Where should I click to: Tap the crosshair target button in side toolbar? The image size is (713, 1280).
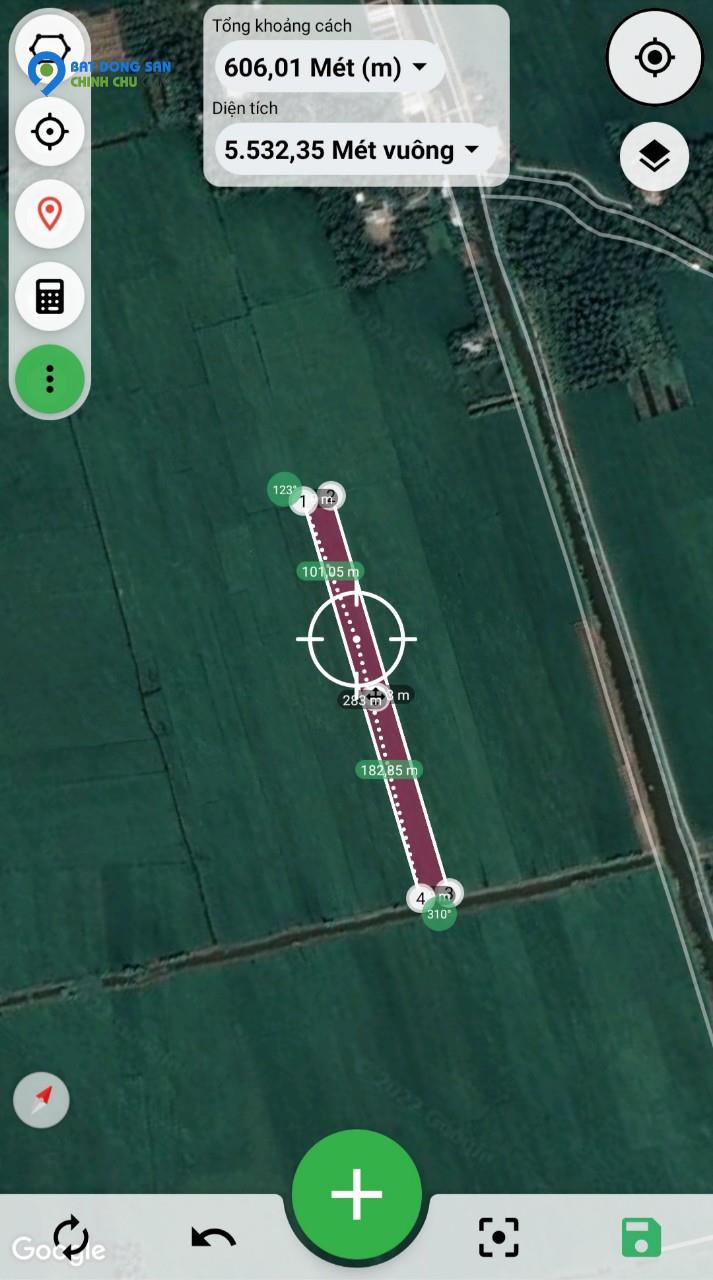click(50, 132)
